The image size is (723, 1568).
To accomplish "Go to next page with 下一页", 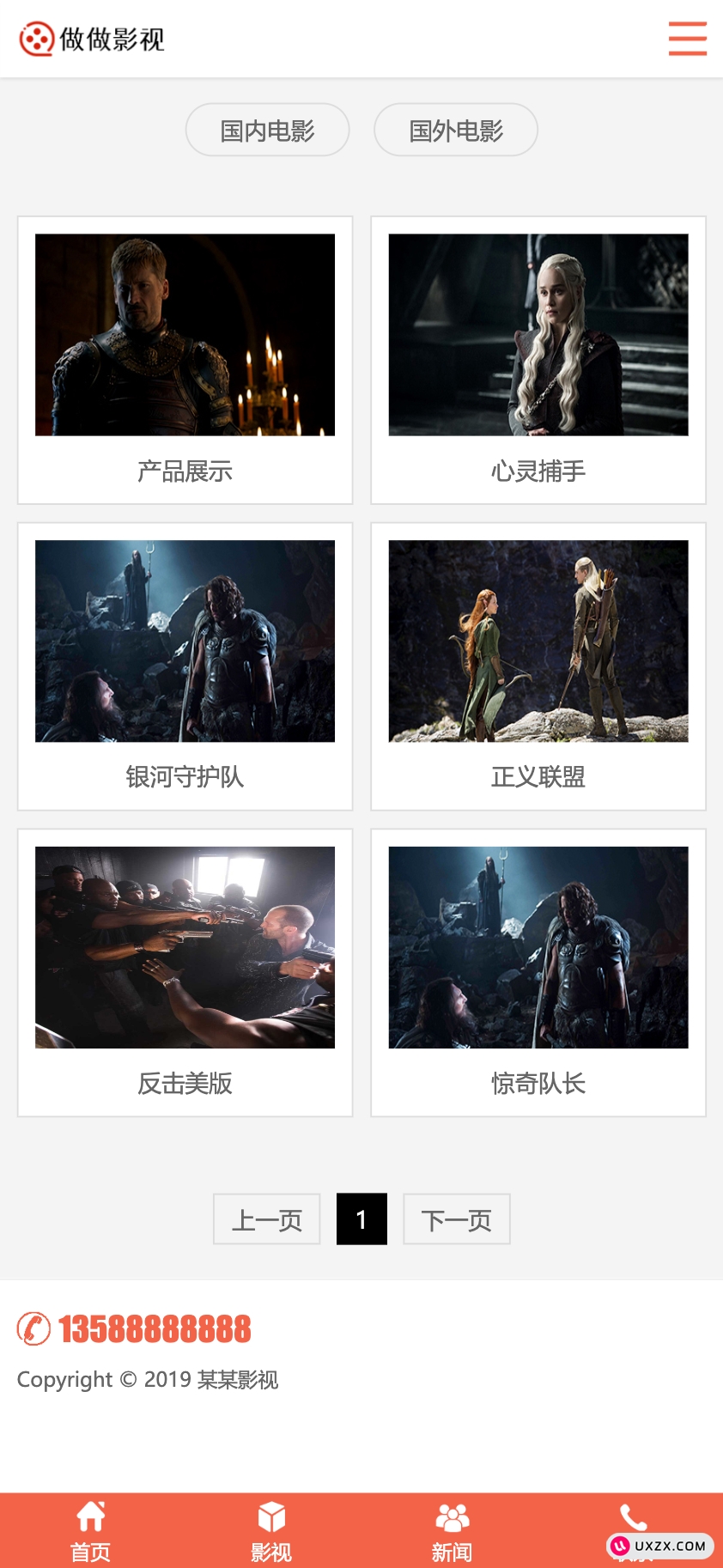I will tap(457, 1219).
